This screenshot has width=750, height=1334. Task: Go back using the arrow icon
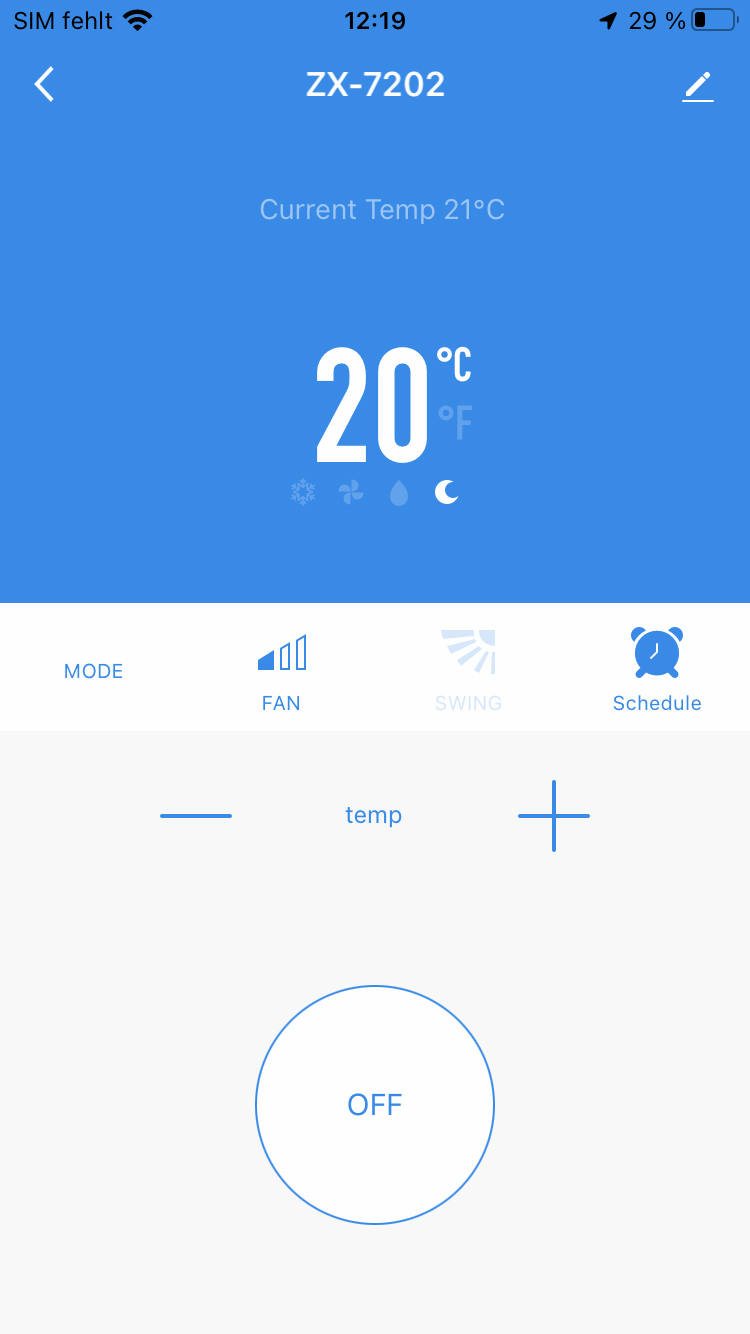[x=44, y=85]
